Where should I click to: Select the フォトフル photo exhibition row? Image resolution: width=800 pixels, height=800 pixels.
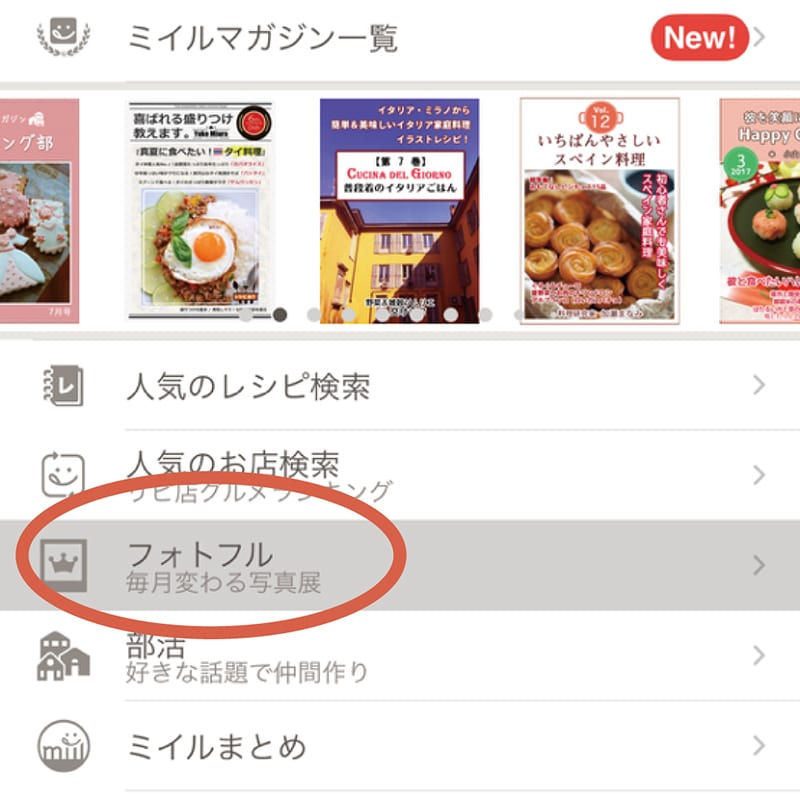pyautogui.click(x=400, y=565)
